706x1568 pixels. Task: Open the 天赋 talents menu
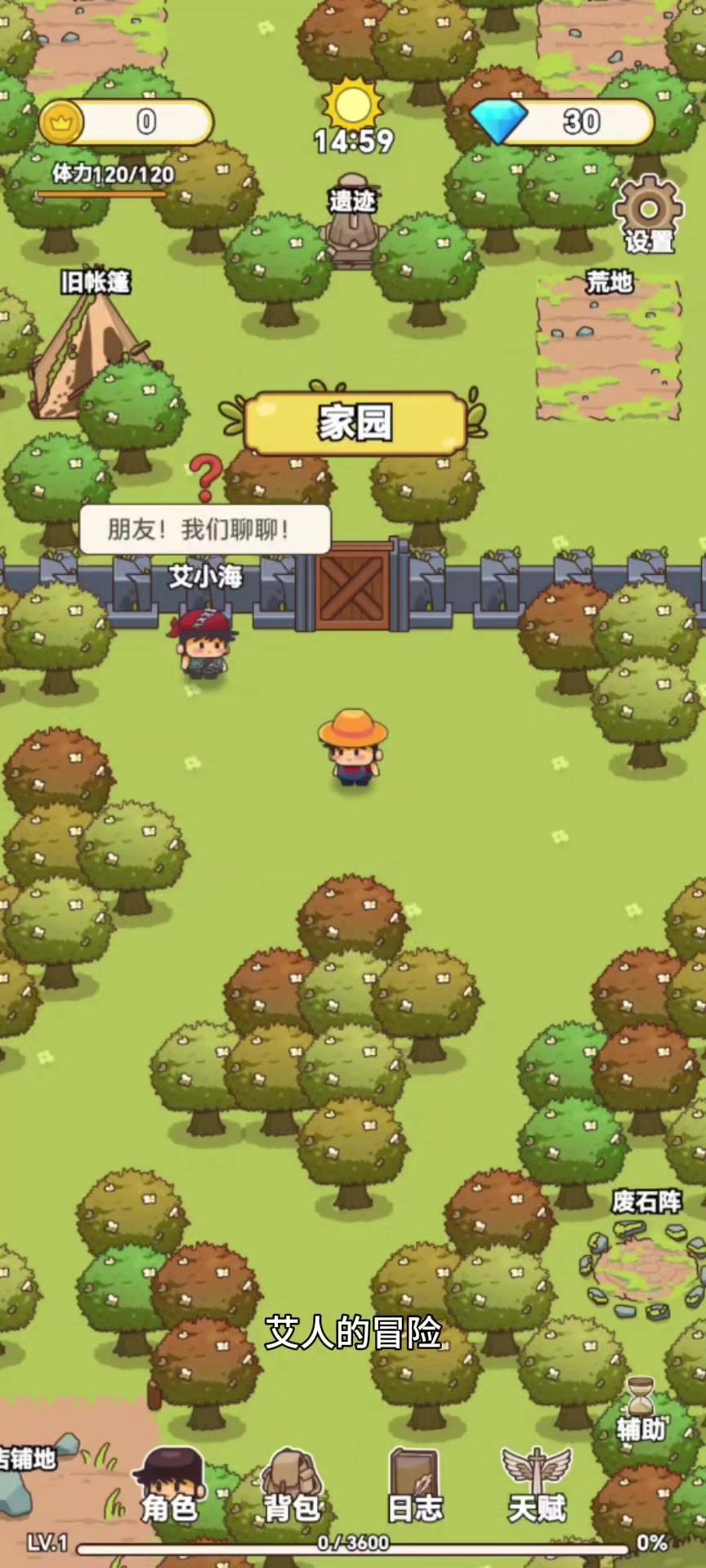pyautogui.click(x=537, y=1486)
